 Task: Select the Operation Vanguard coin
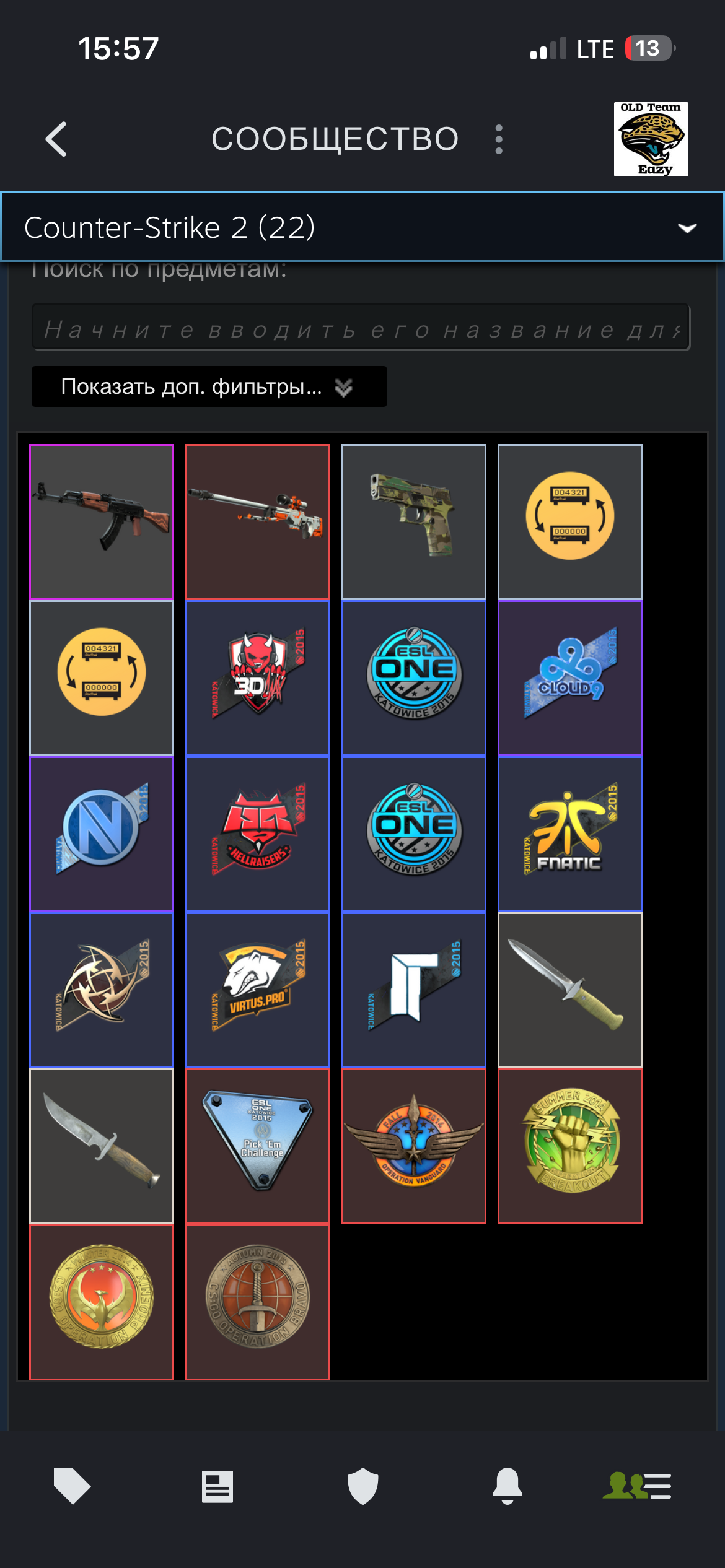(414, 1146)
